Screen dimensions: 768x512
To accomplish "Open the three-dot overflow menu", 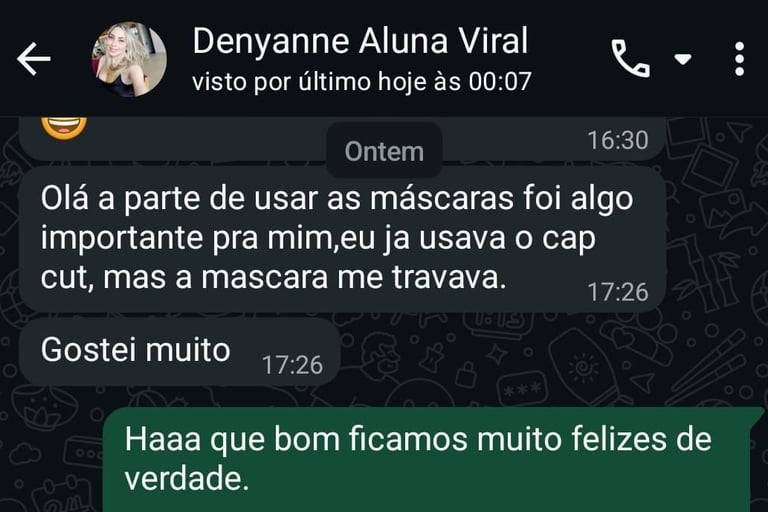I will pos(739,60).
